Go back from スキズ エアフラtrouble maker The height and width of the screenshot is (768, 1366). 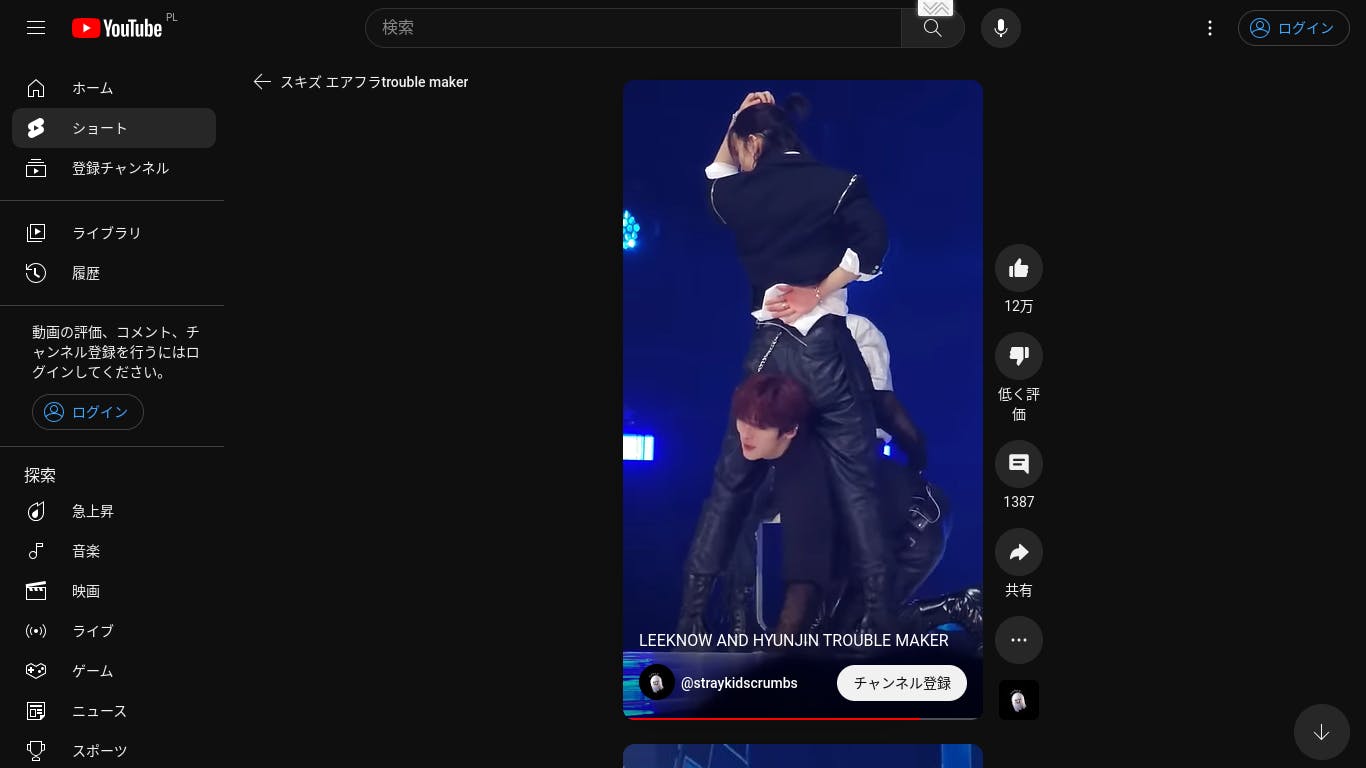pos(262,82)
